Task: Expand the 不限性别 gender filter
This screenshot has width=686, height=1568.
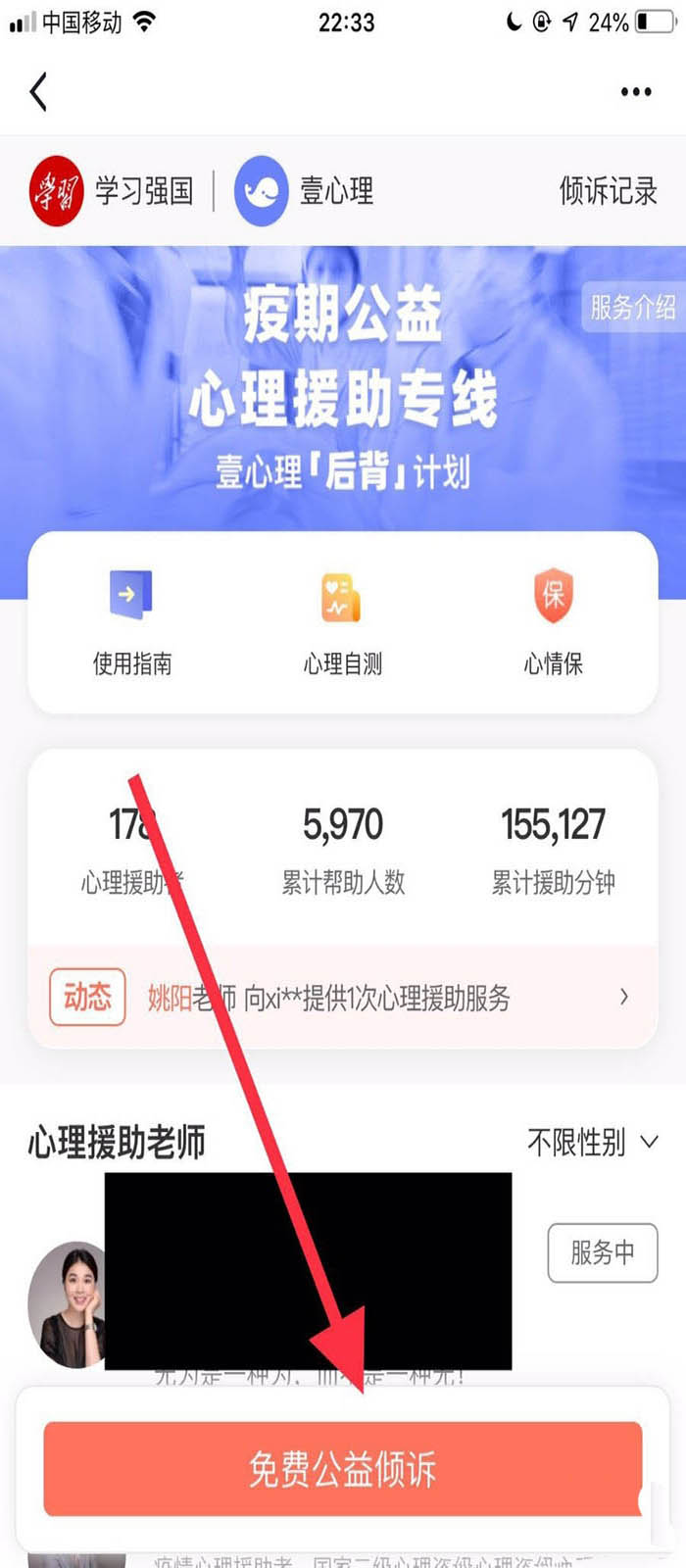Action: click(592, 1143)
